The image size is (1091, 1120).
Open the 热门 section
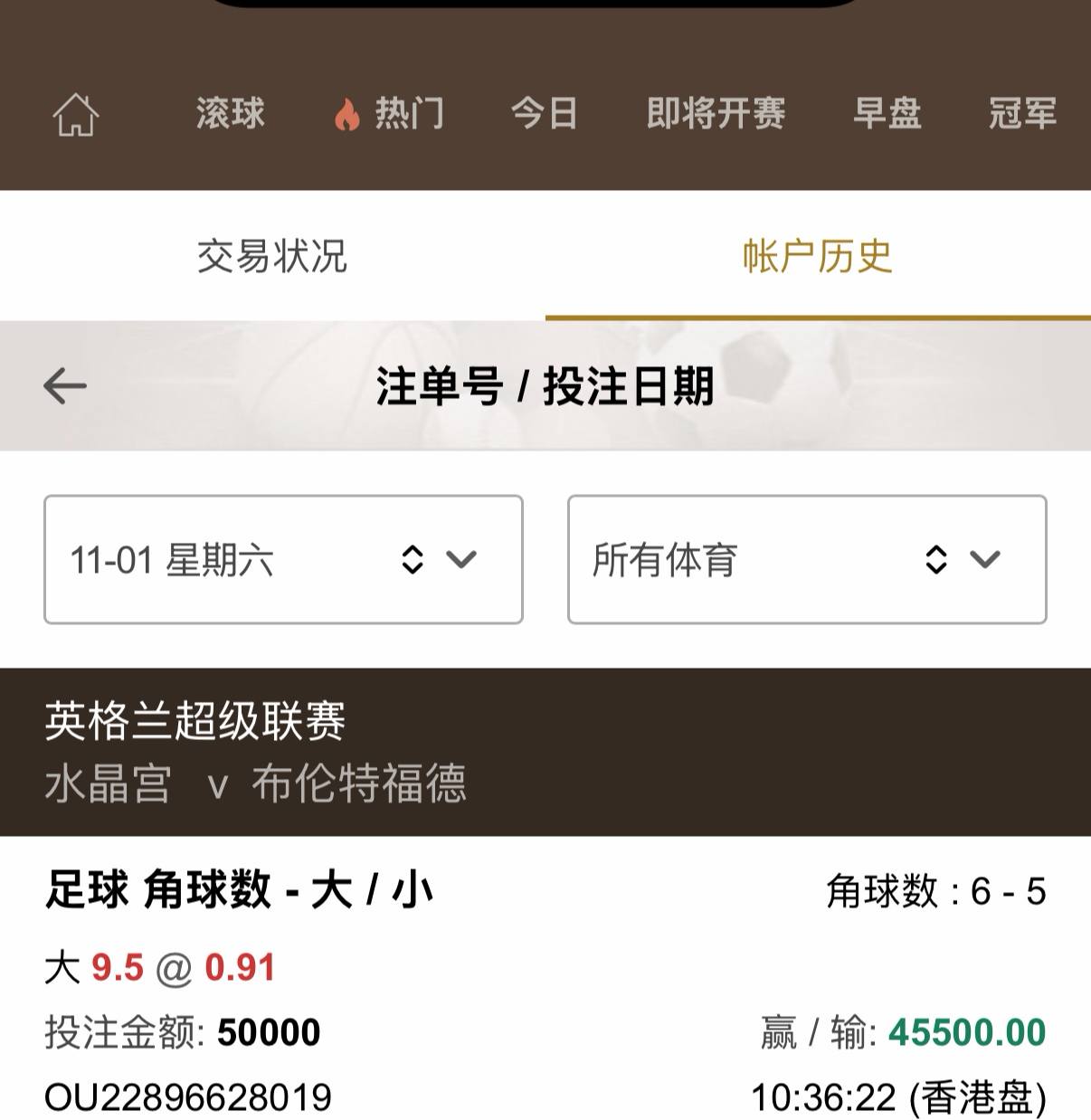click(x=389, y=114)
